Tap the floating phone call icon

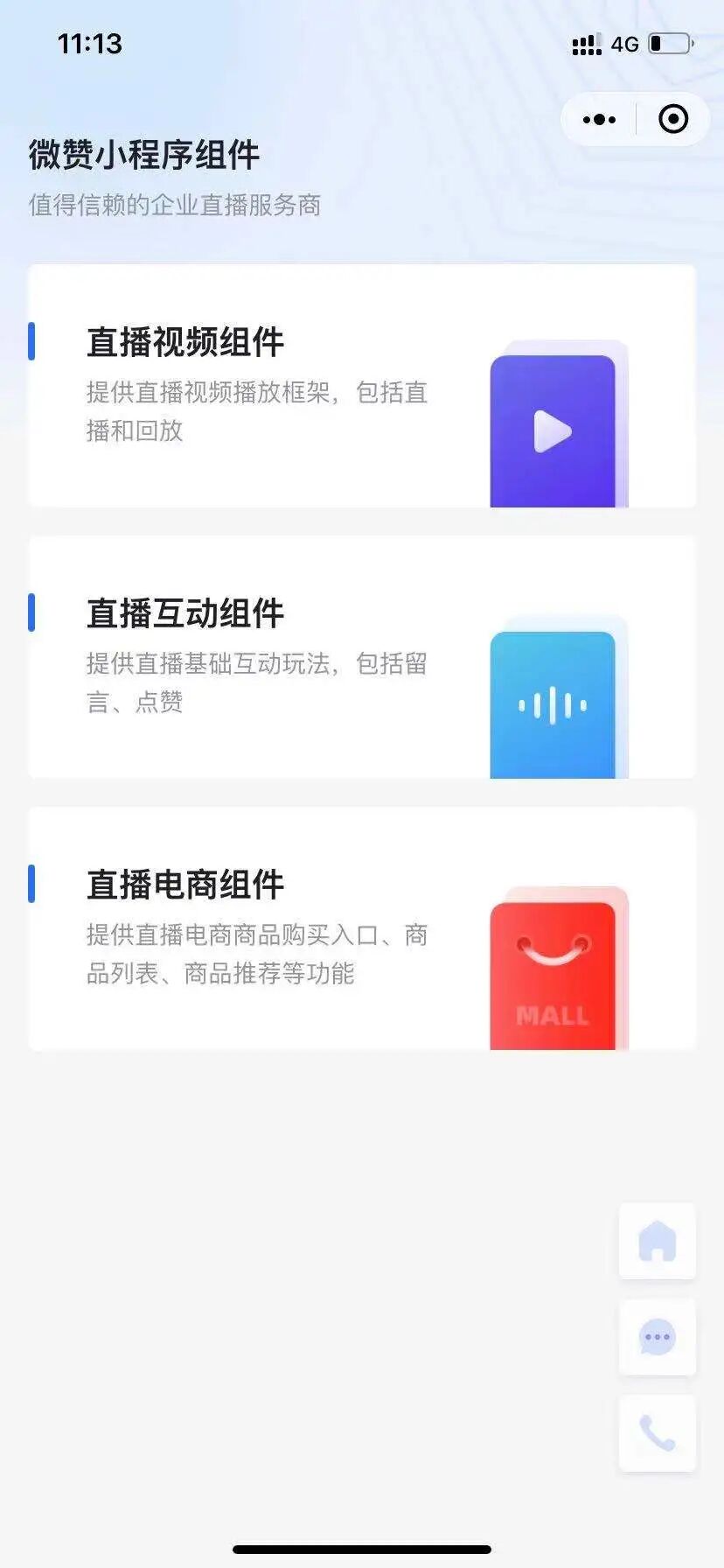point(658,1433)
